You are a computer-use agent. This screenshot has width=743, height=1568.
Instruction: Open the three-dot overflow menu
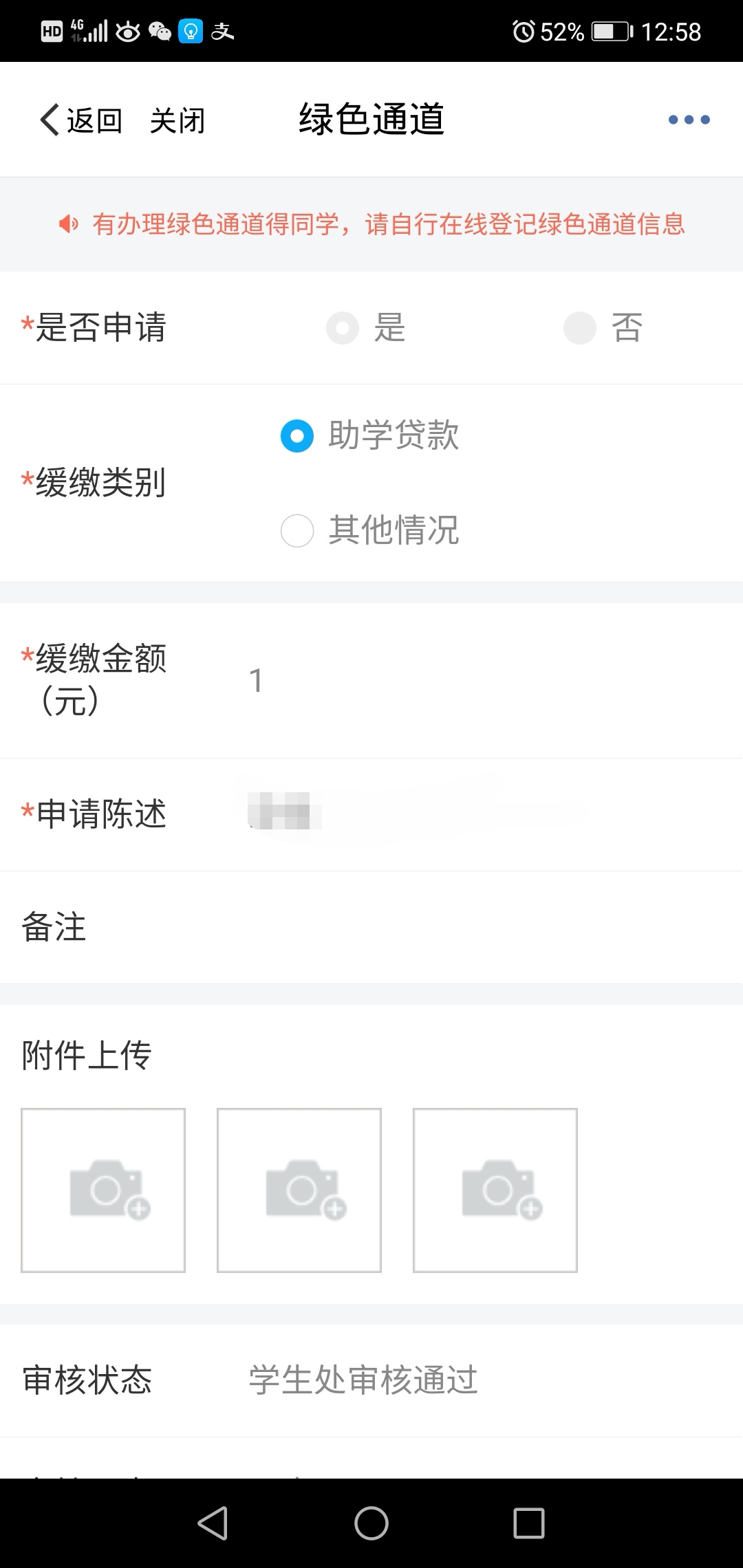point(689,120)
